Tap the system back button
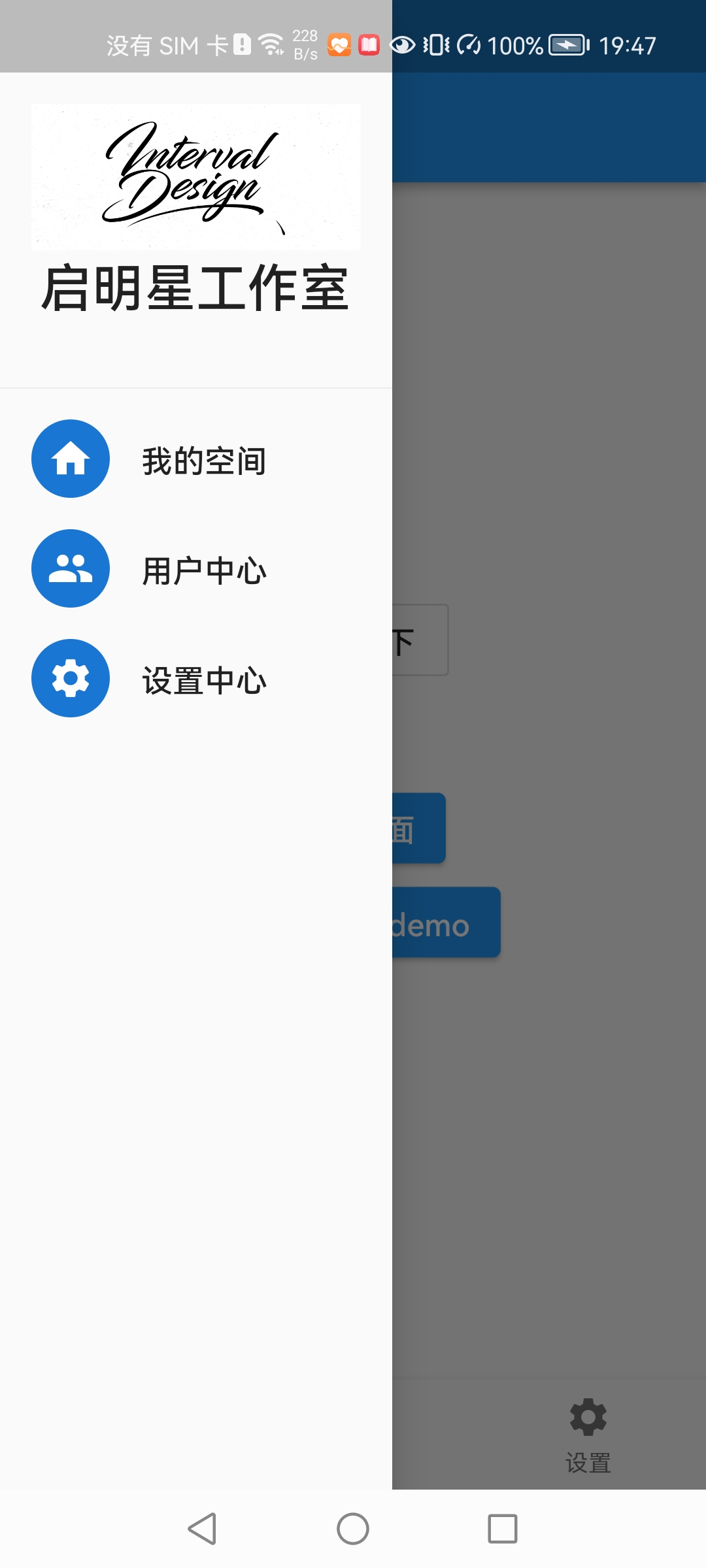The height and width of the screenshot is (1568, 706). coord(202,1529)
